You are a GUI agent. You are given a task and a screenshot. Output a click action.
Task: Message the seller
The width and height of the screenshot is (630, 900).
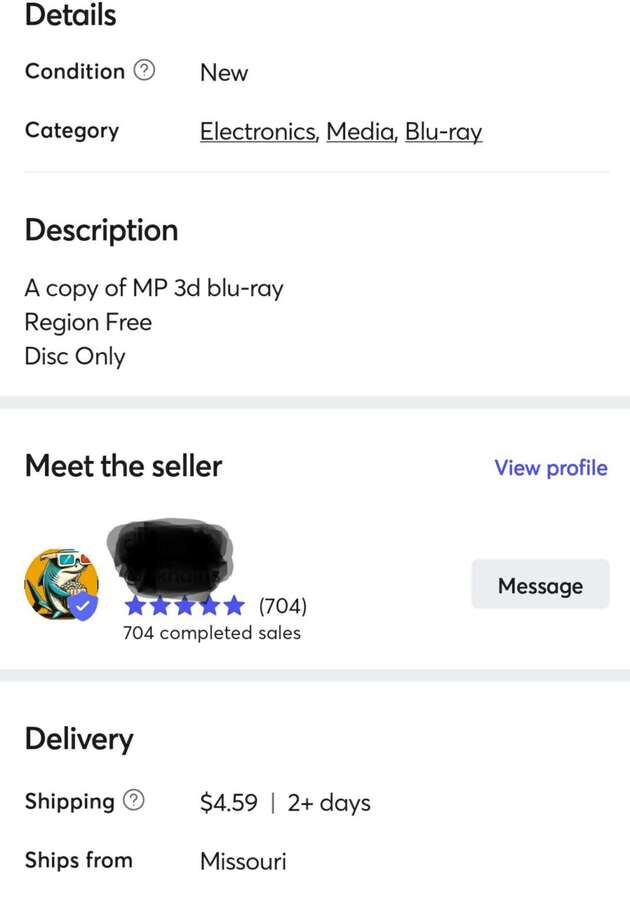click(540, 585)
